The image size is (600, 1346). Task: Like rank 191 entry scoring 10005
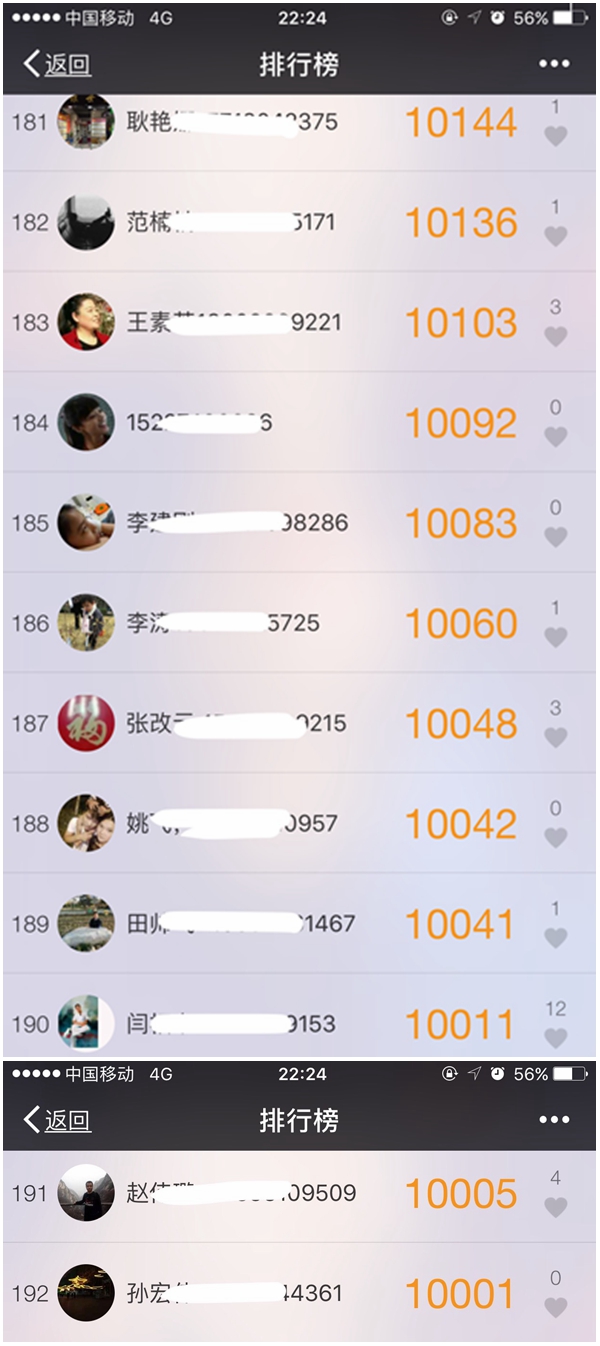point(556,1208)
